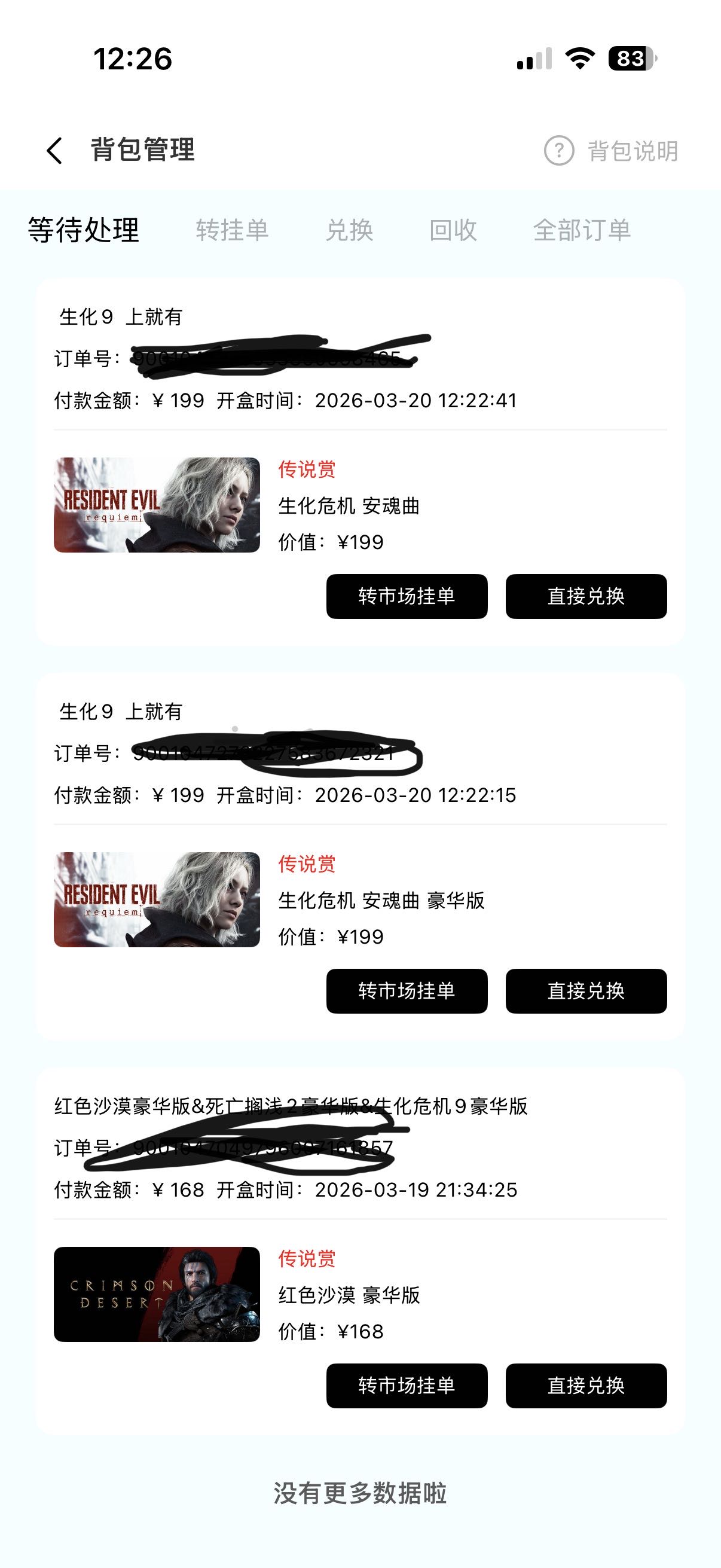Screen dimensions: 721x1568
Task: Switch to the 兑换 tab
Action: [349, 230]
